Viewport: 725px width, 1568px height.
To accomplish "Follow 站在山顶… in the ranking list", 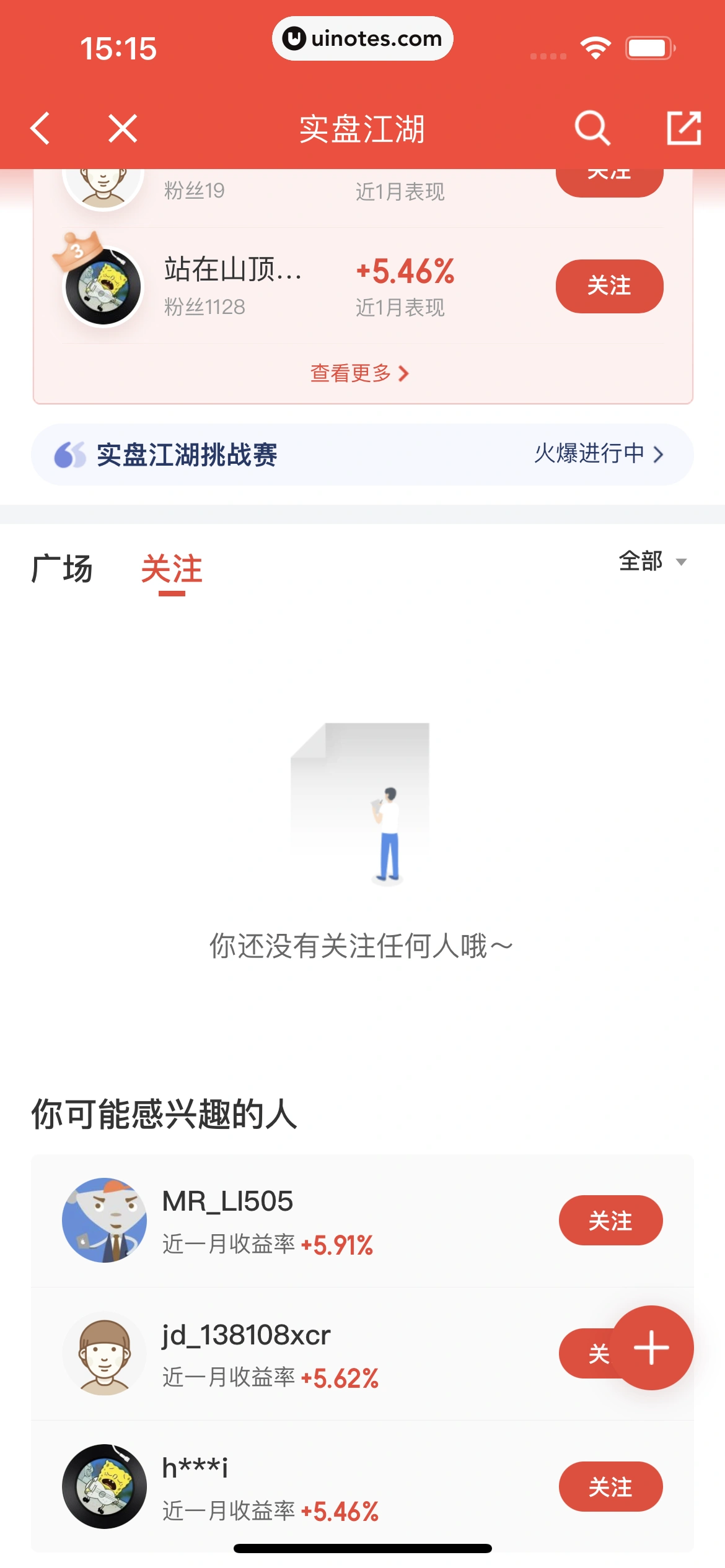I will (609, 286).
